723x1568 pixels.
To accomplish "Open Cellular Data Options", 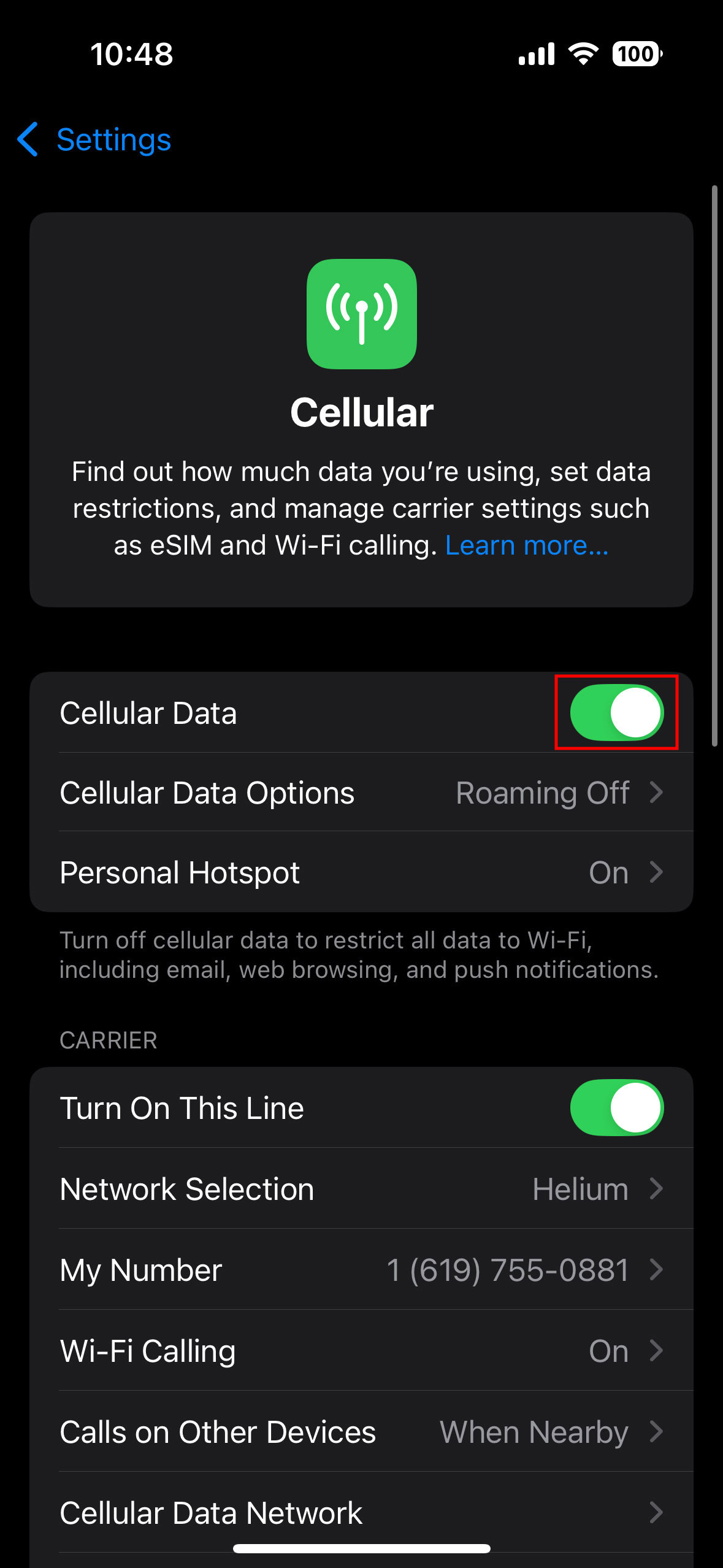I will click(361, 793).
